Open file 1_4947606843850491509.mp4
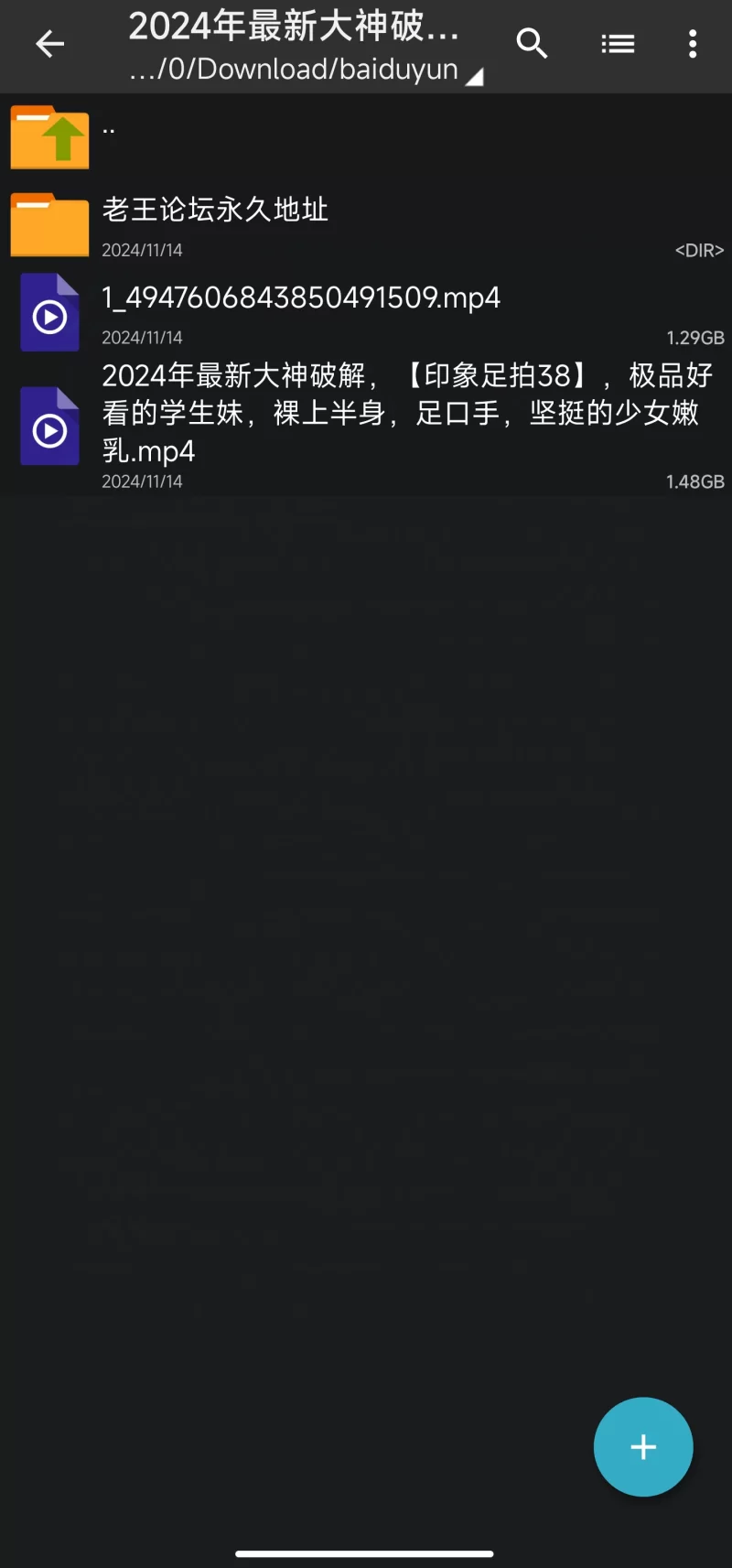Screen dimensions: 732x1568 pyautogui.click(x=366, y=311)
